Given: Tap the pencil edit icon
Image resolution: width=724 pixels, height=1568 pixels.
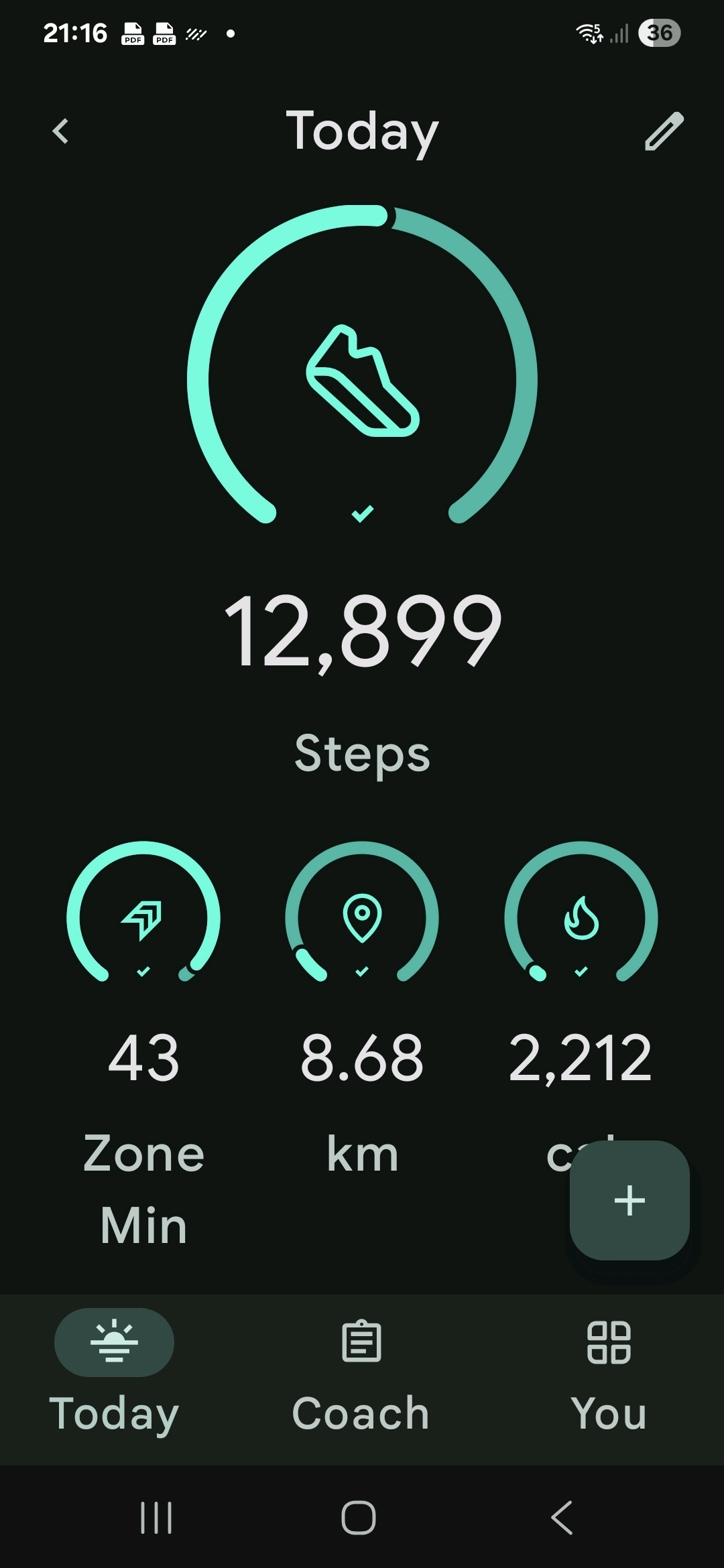Looking at the screenshot, I should coord(664,131).
